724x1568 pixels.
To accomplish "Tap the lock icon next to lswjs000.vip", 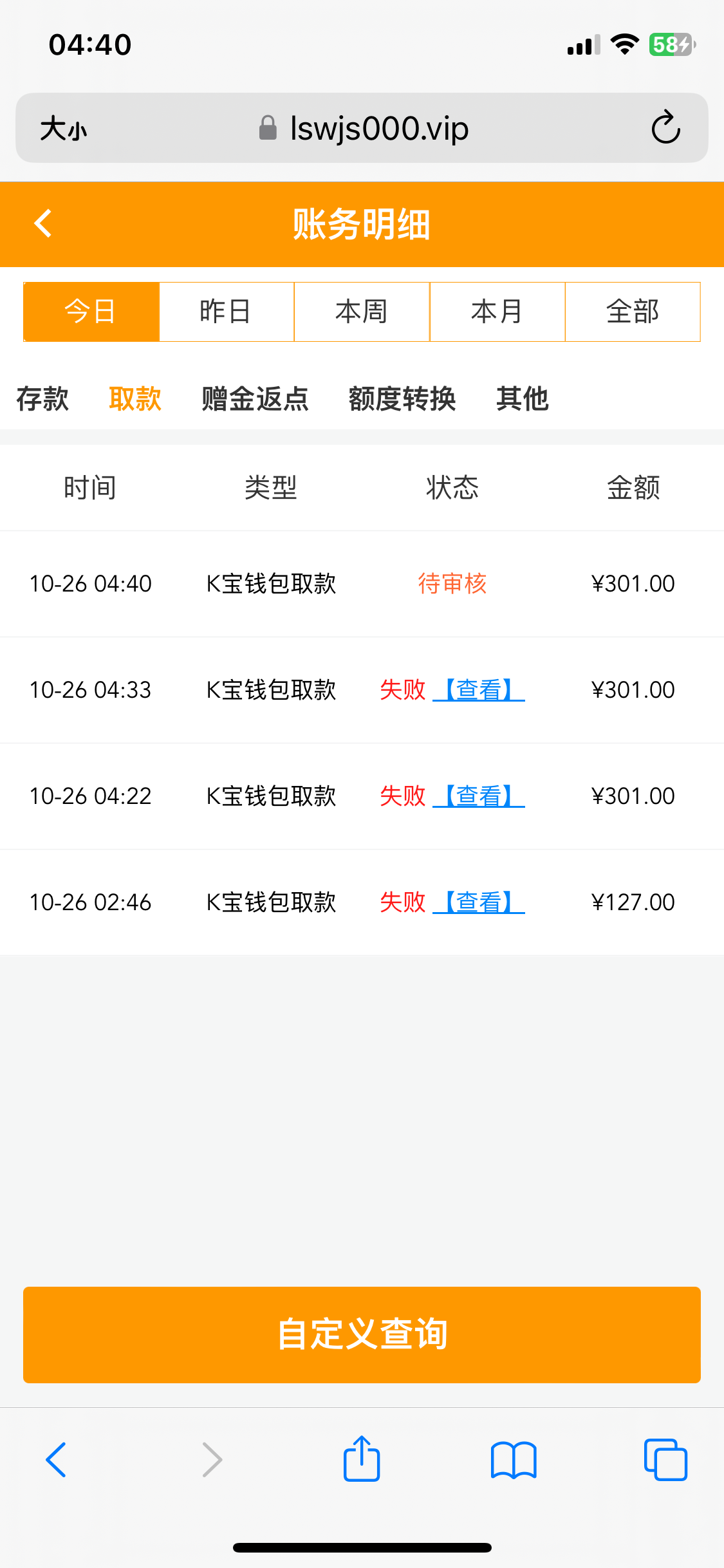I will [x=267, y=127].
